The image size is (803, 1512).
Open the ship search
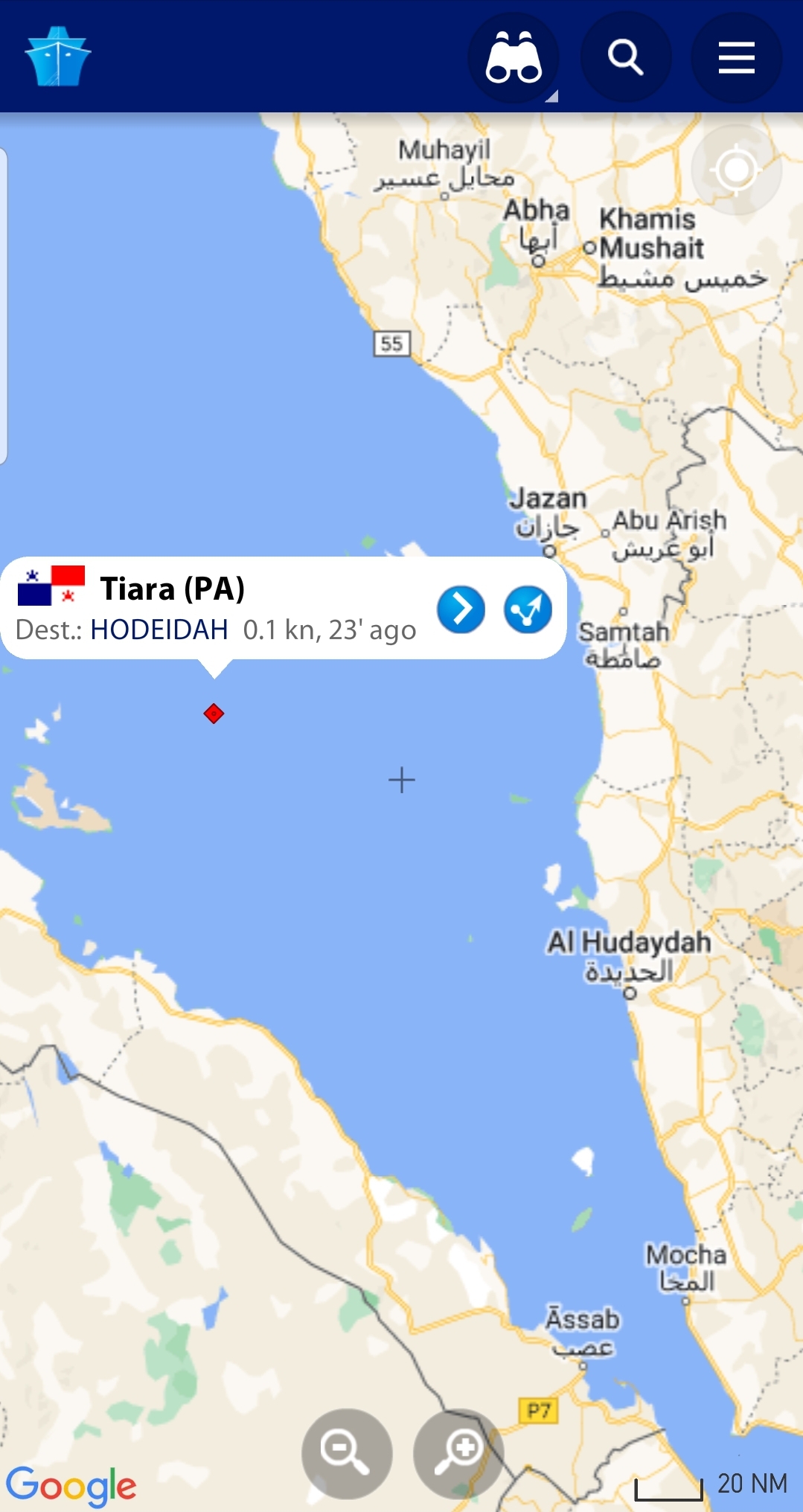coord(625,58)
